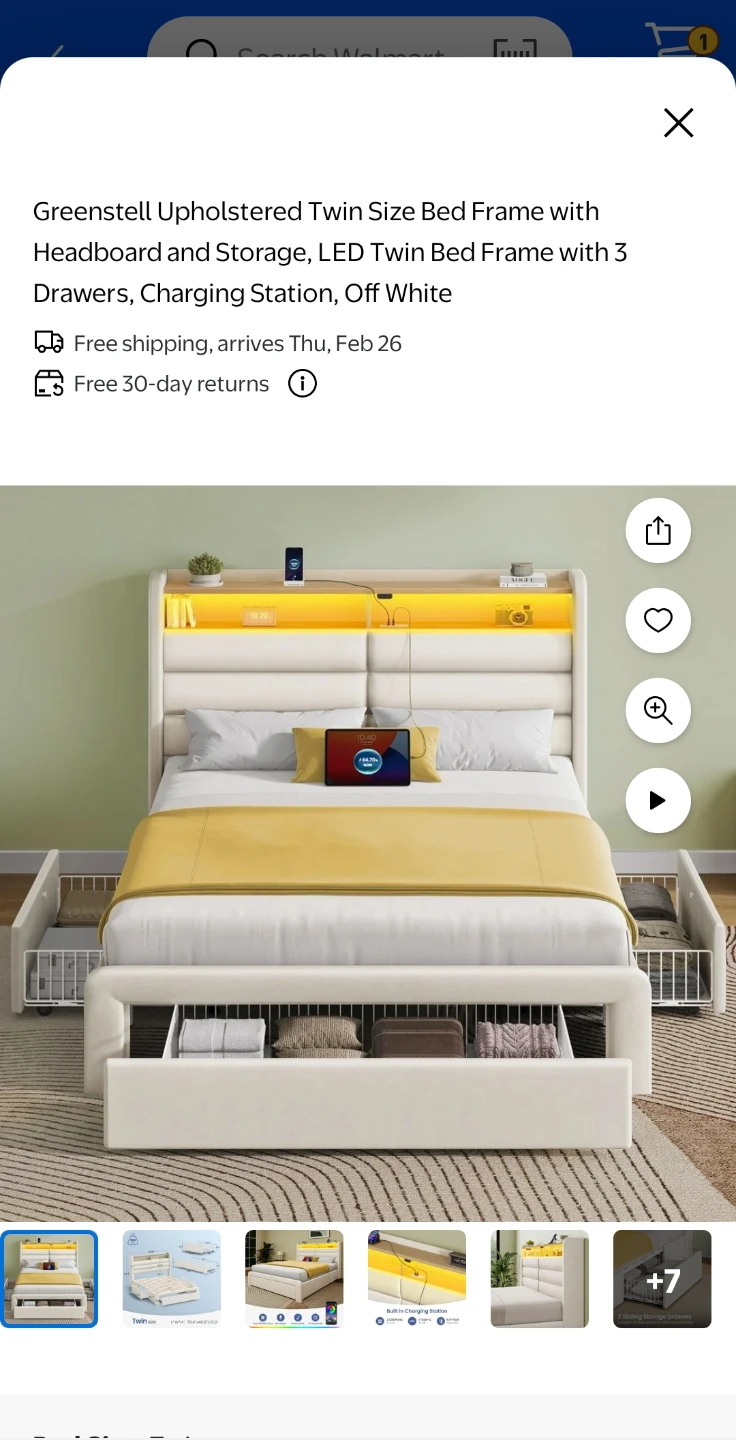Show the +7 more images
The width and height of the screenshot is (736, 1440).
pyautogui.click(x=662, y=1279)
